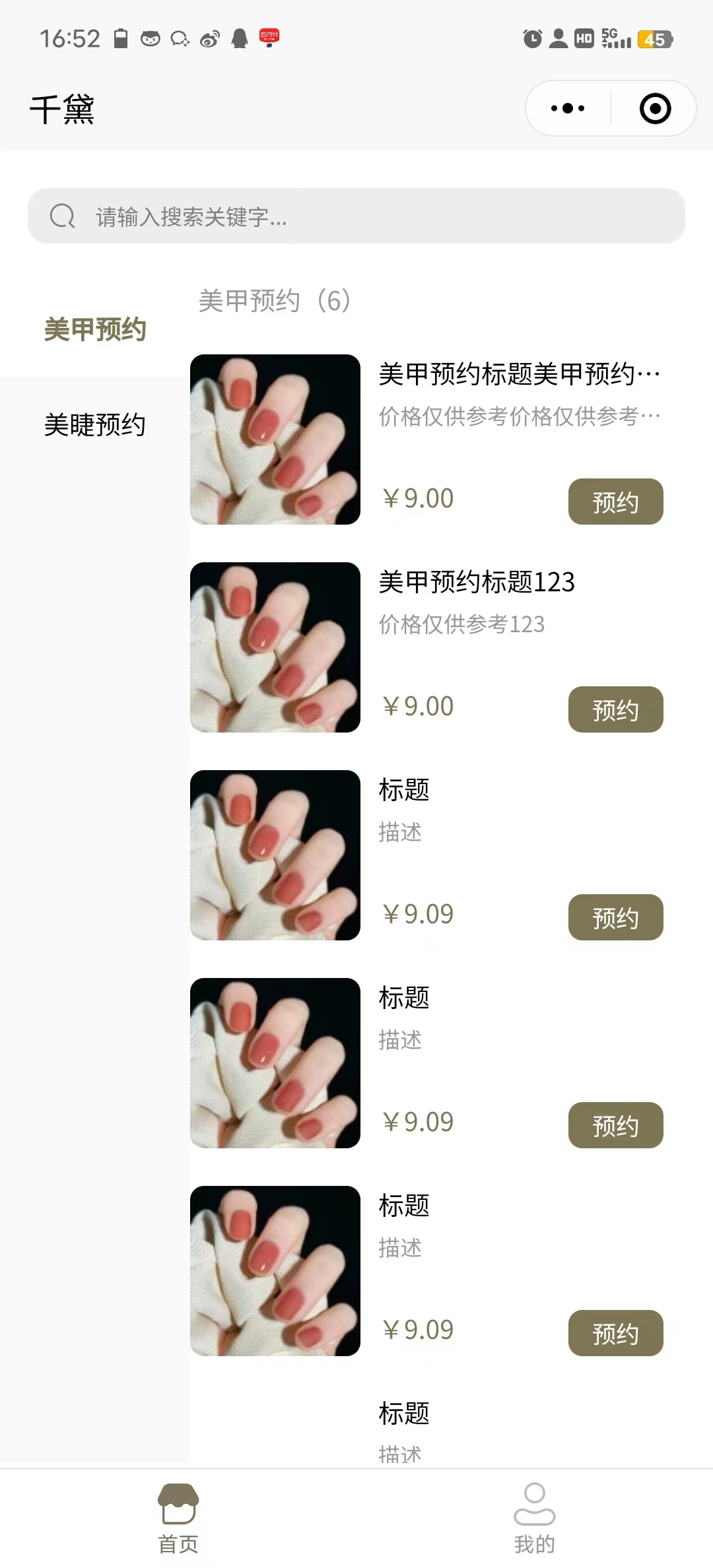713x1568 pixels.
Task: Open the mini program more-options menu
Action: tap(568, 108)
